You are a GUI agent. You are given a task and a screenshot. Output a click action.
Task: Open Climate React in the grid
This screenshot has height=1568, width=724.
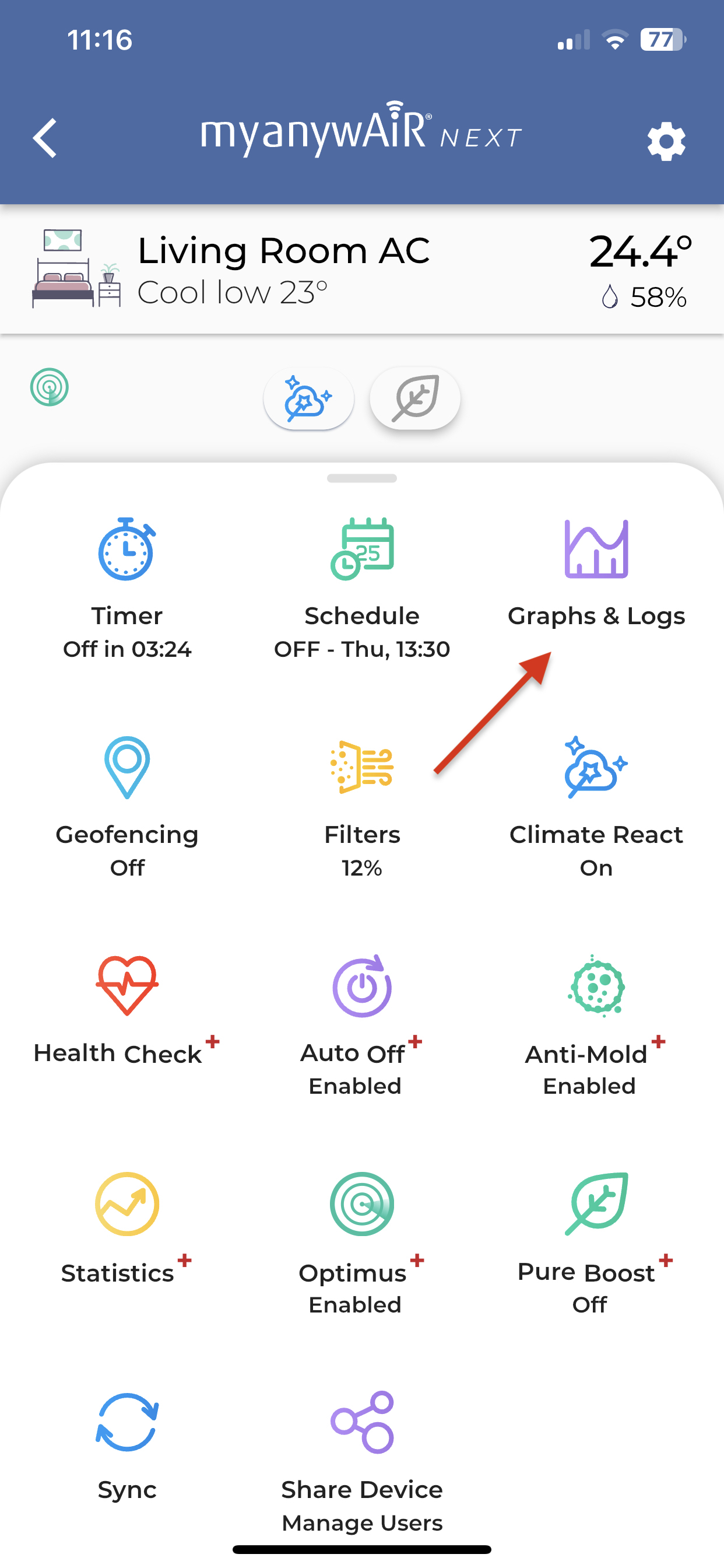point(596,803)
